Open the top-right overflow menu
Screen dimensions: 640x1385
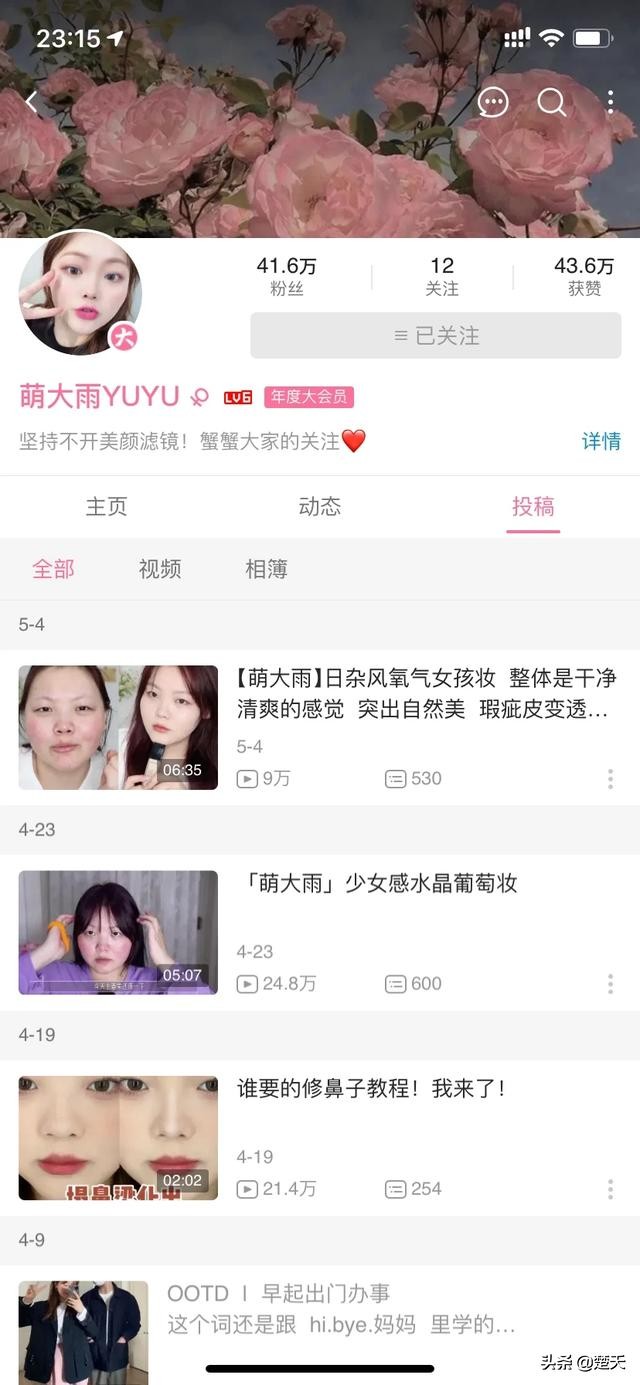tap(610, 101)
